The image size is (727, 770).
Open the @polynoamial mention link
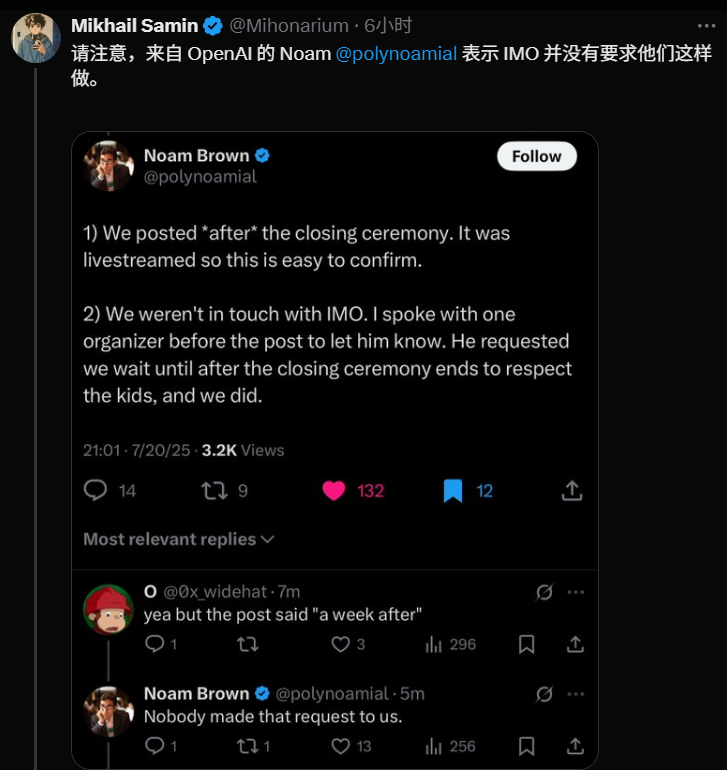pos(396,53)
